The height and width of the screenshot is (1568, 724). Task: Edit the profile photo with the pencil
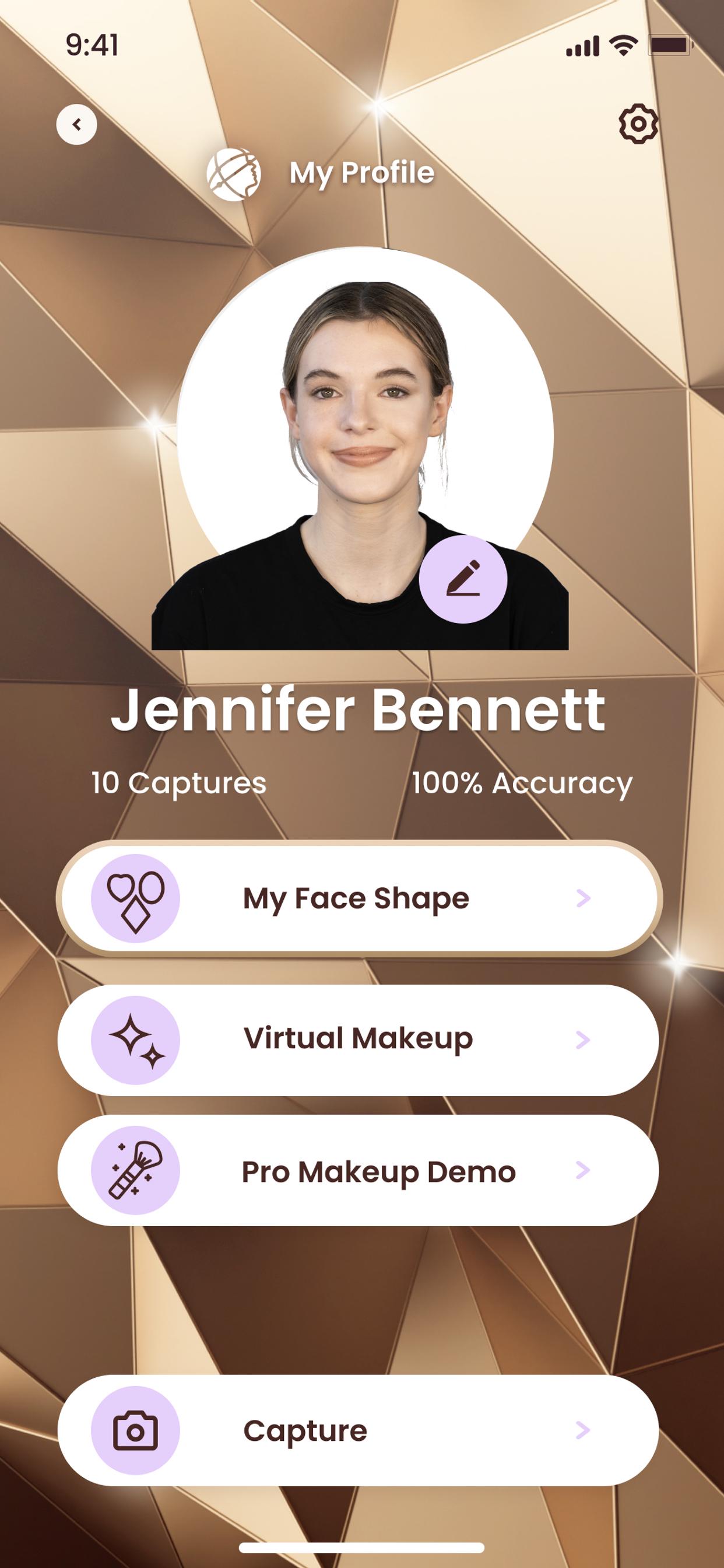[463, 579]
